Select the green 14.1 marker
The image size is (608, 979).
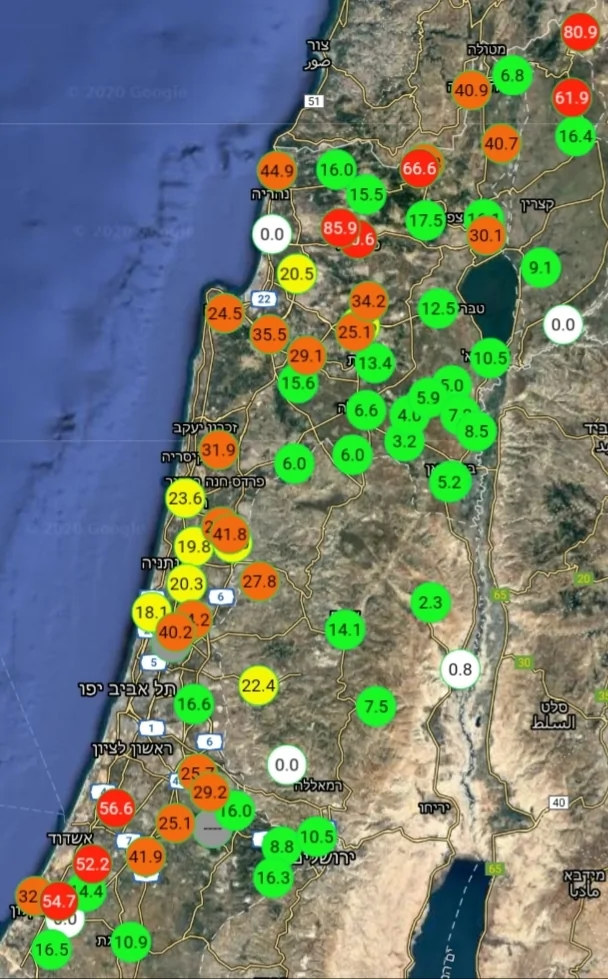[344, 630]
